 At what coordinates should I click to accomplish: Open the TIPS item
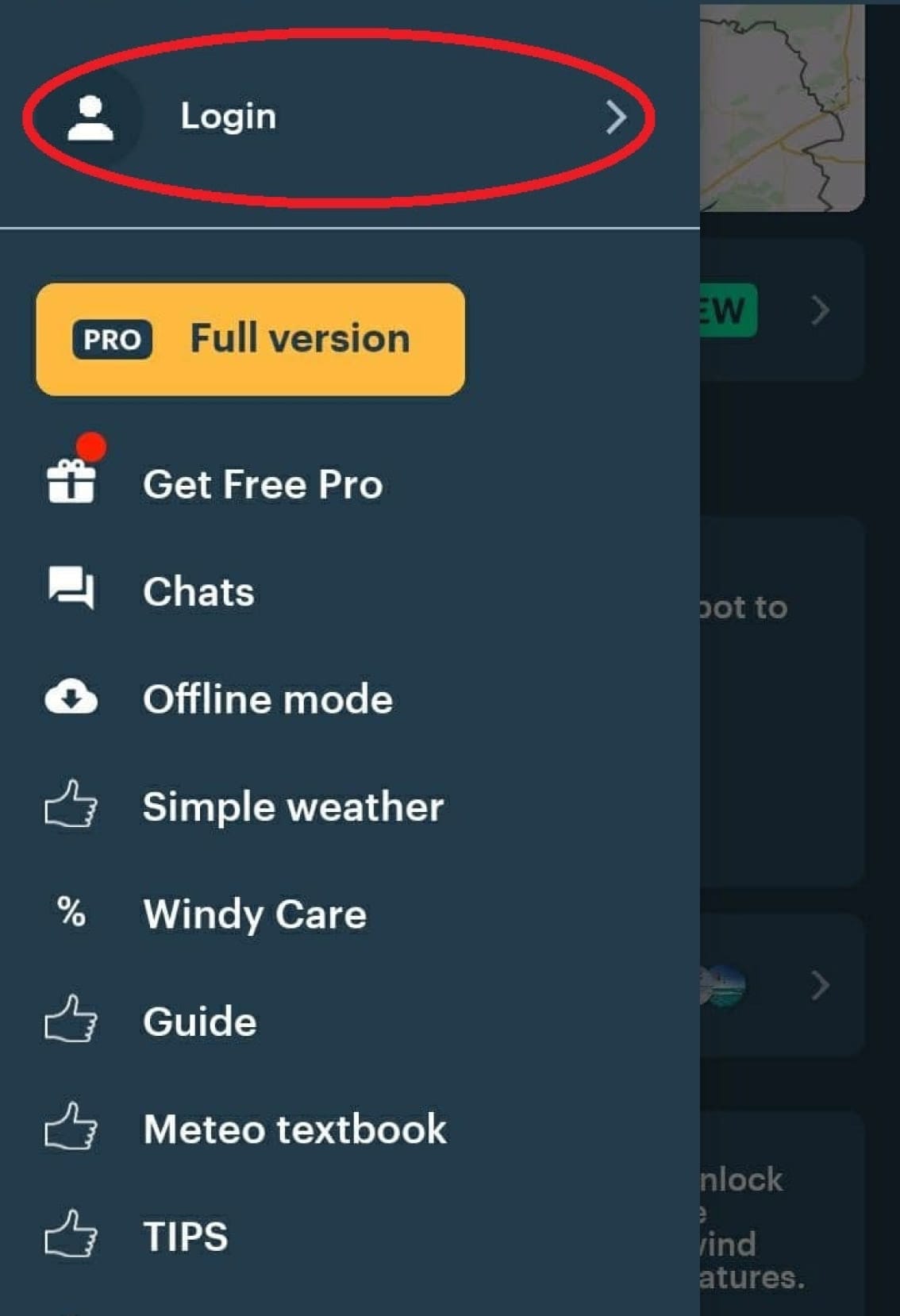point(185,1236)
